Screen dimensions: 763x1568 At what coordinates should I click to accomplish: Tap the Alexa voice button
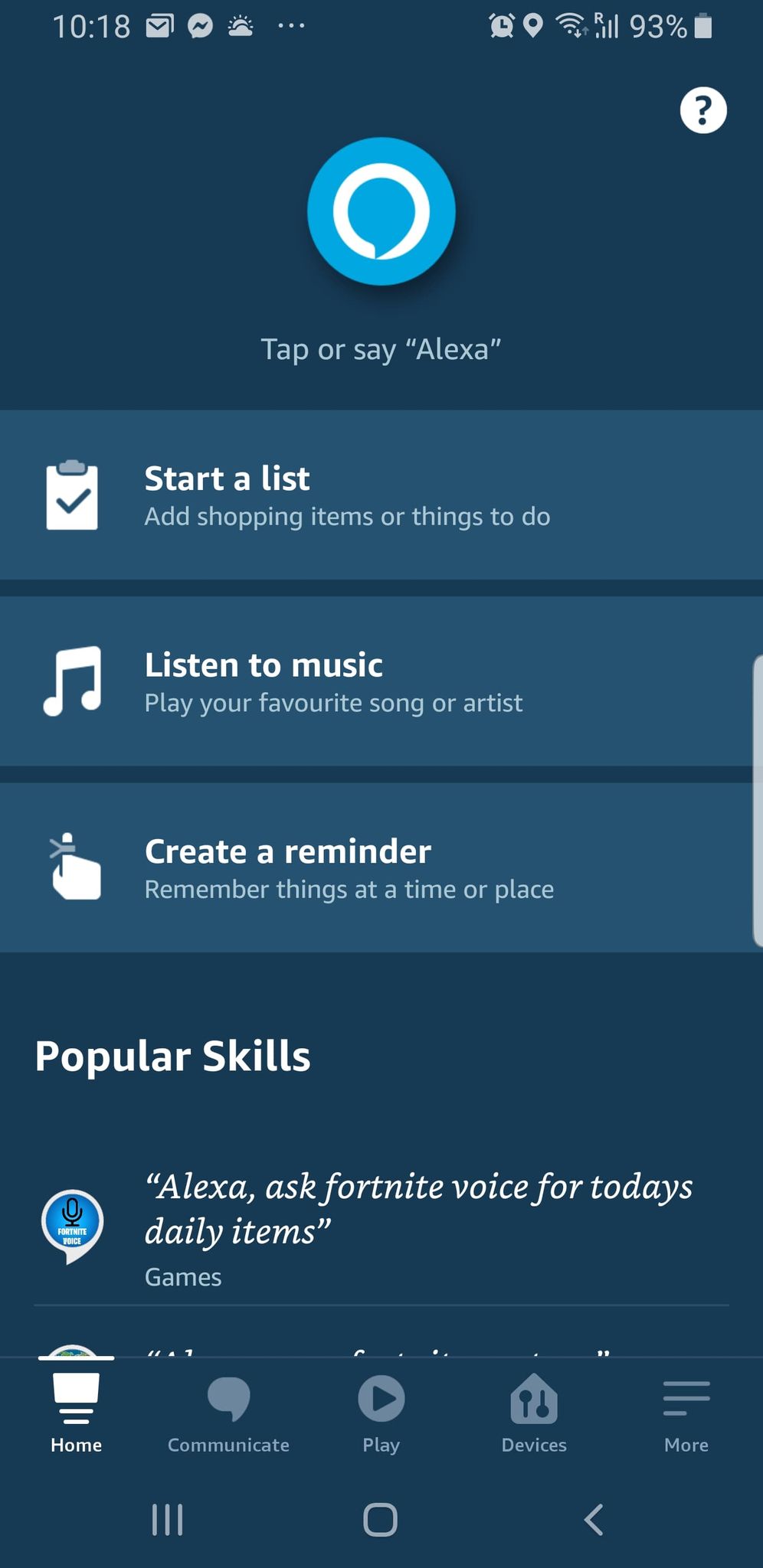click(381, 211)
